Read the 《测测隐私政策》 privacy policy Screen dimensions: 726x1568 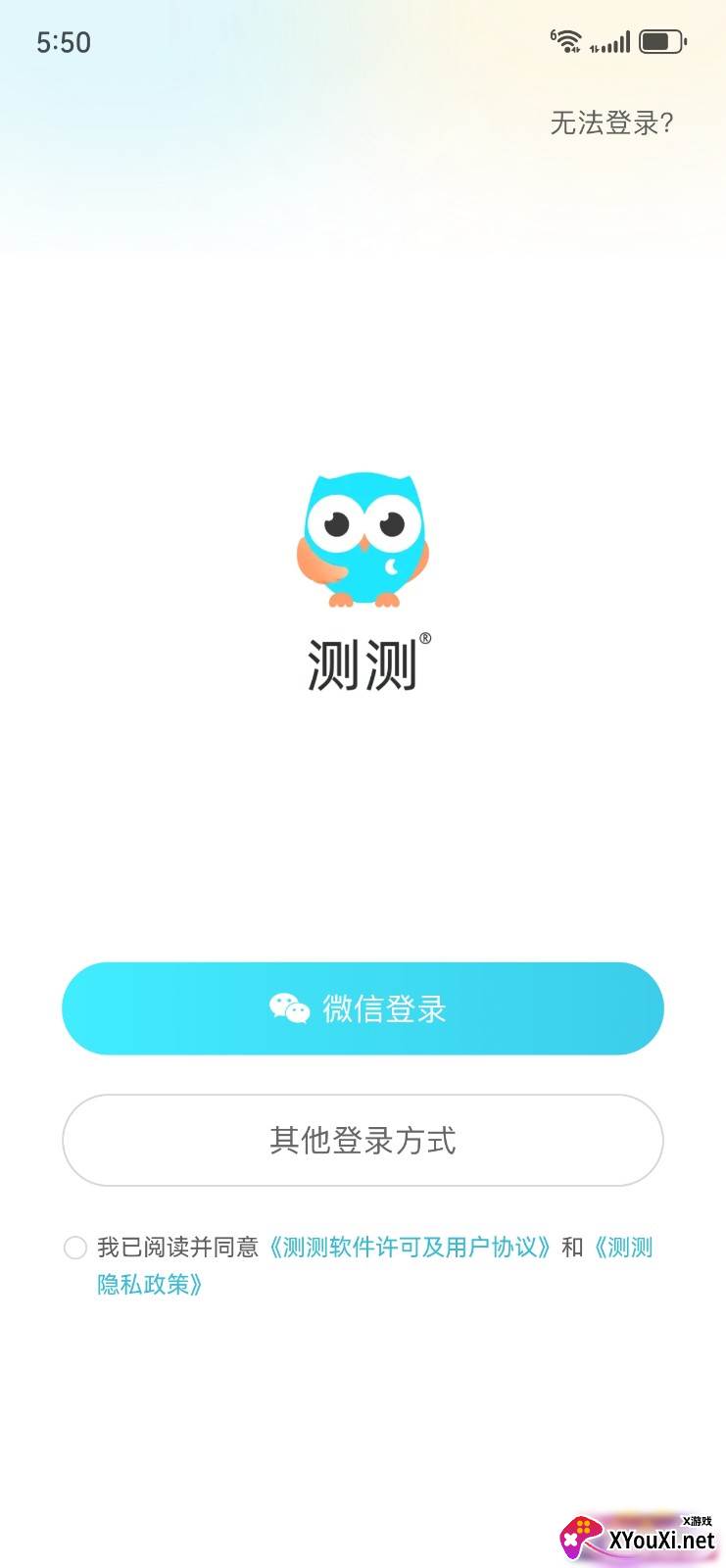point(149,1284)
